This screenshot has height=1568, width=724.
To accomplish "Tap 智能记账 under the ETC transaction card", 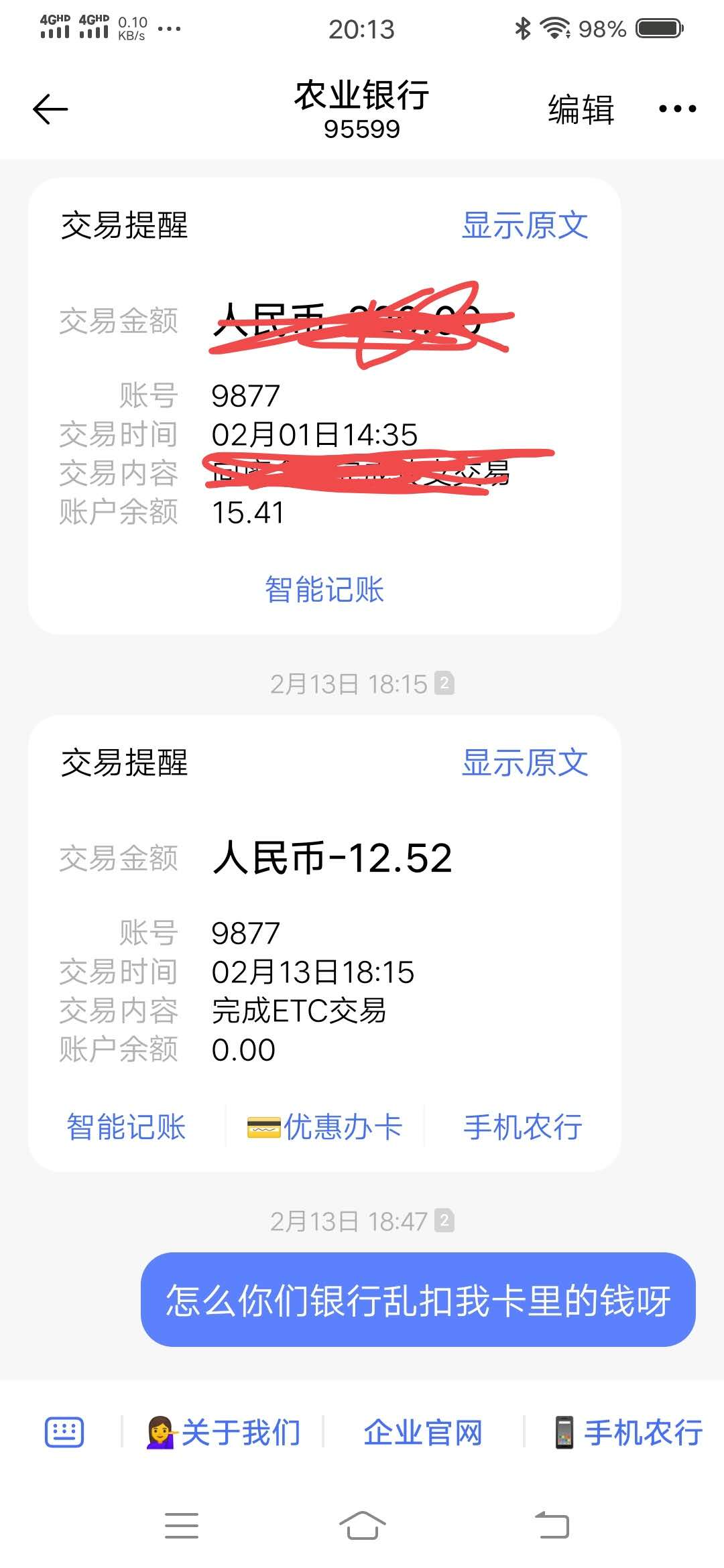I will (x=126, y=1126).
